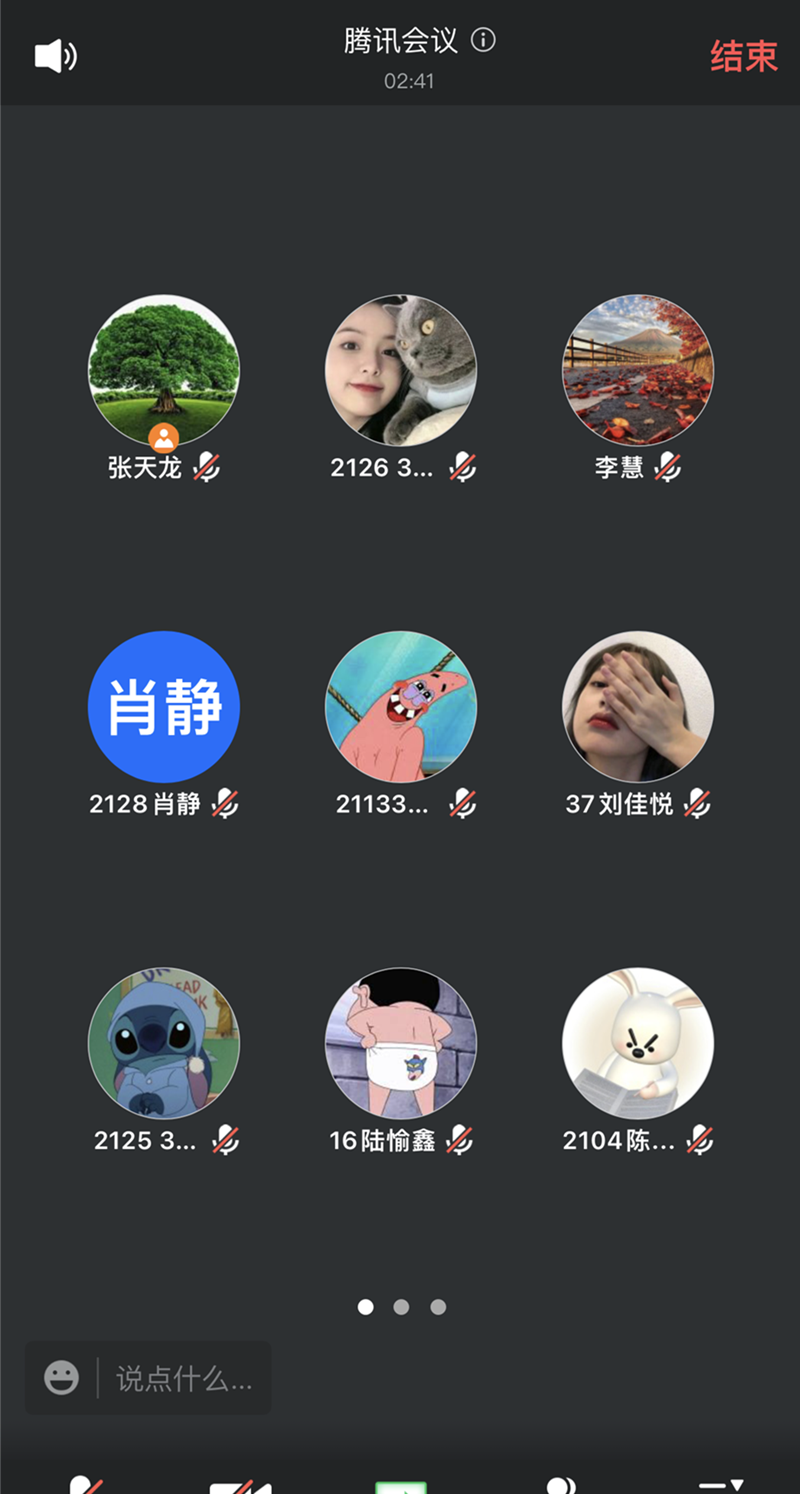Select the rabbit avatar participant 2104
800x1494 pixels.
pos(638,1043)
